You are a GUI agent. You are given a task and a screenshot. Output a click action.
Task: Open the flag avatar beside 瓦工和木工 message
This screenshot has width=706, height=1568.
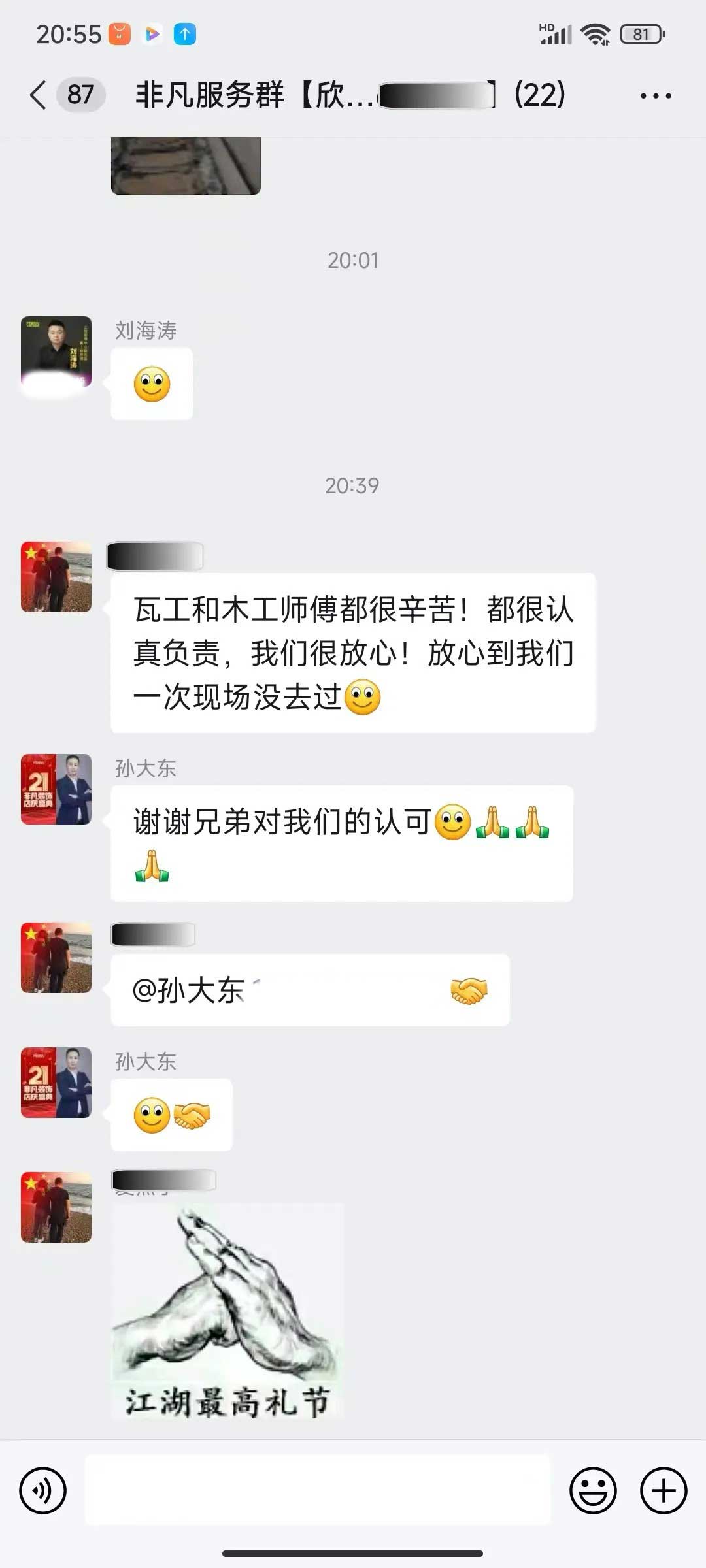(x=56, y=576)
